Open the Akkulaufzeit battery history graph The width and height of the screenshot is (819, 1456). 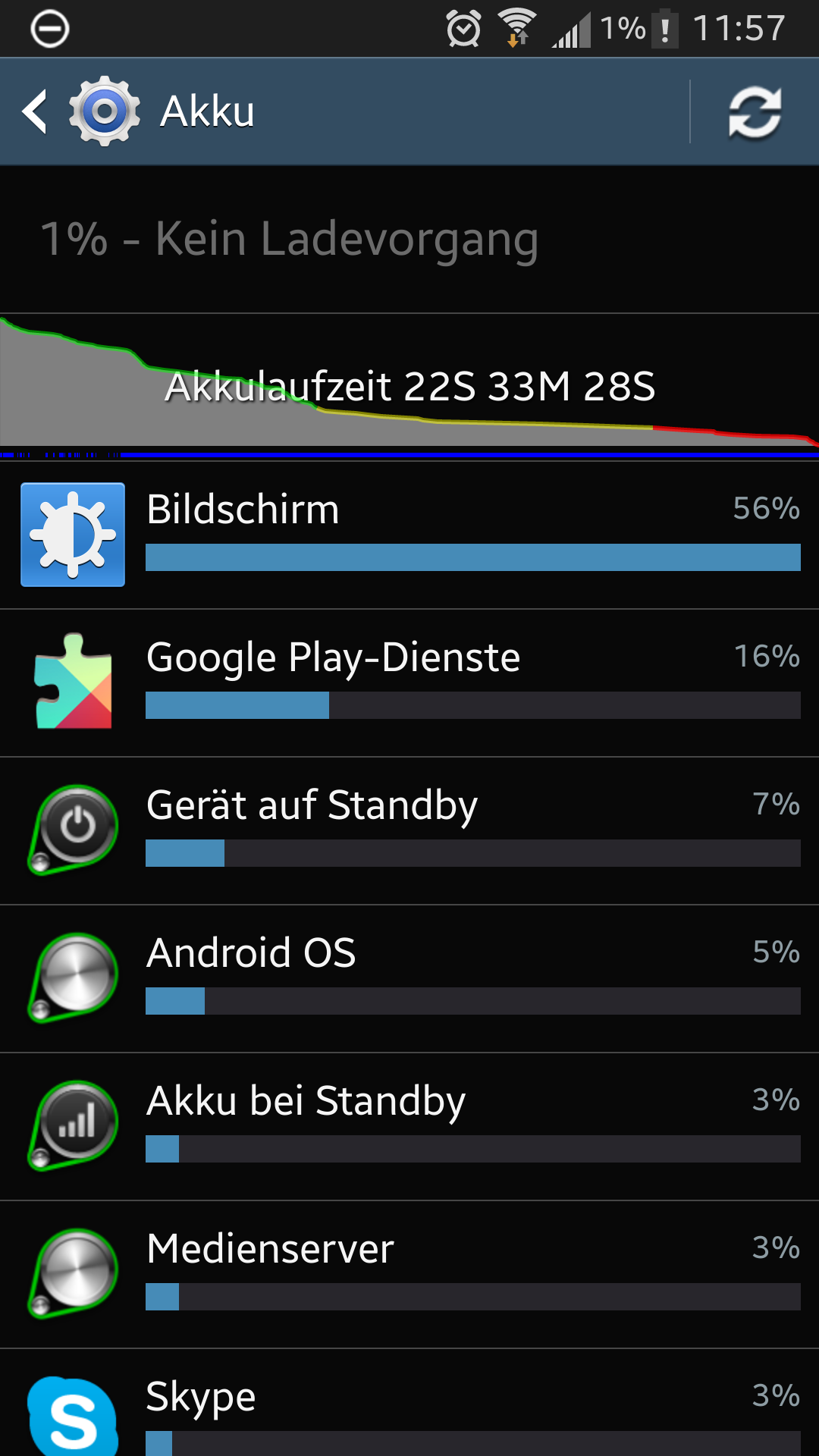(409, 387)
